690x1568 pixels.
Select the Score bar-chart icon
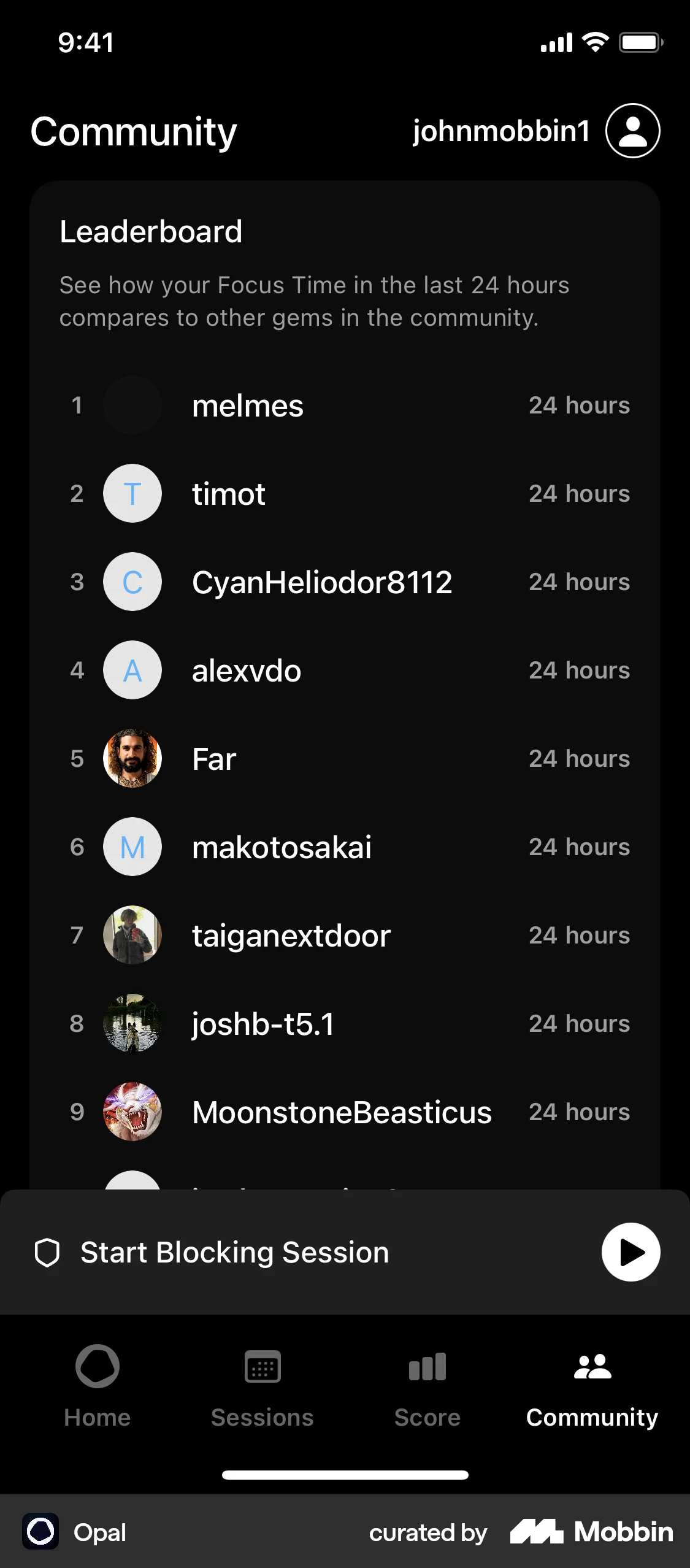coord(426,1367)
